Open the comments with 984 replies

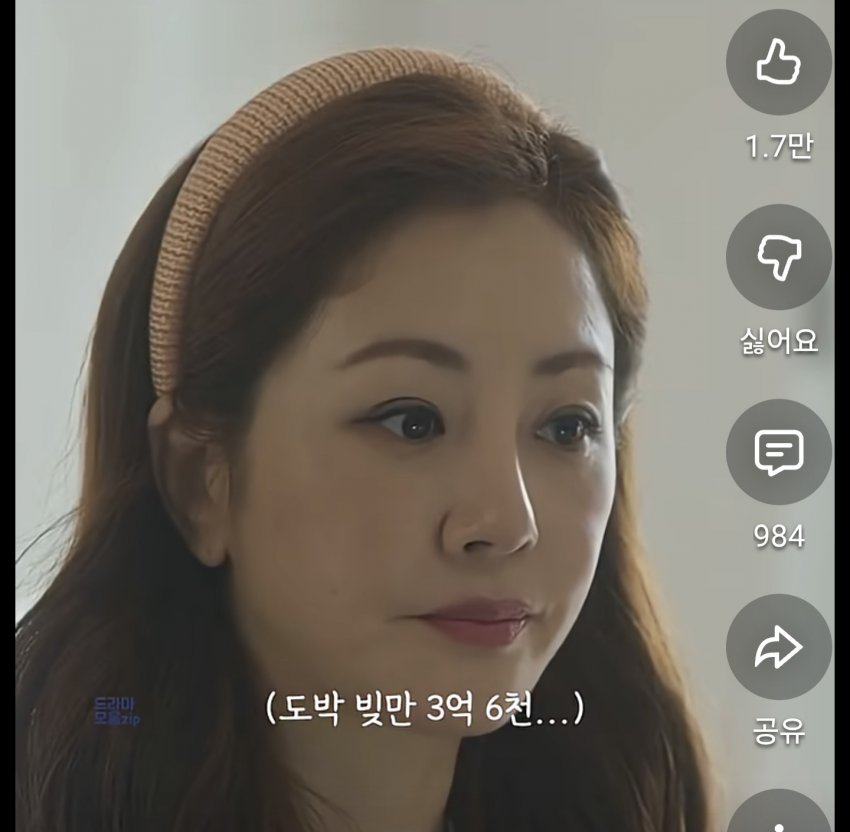click(778, 452)
